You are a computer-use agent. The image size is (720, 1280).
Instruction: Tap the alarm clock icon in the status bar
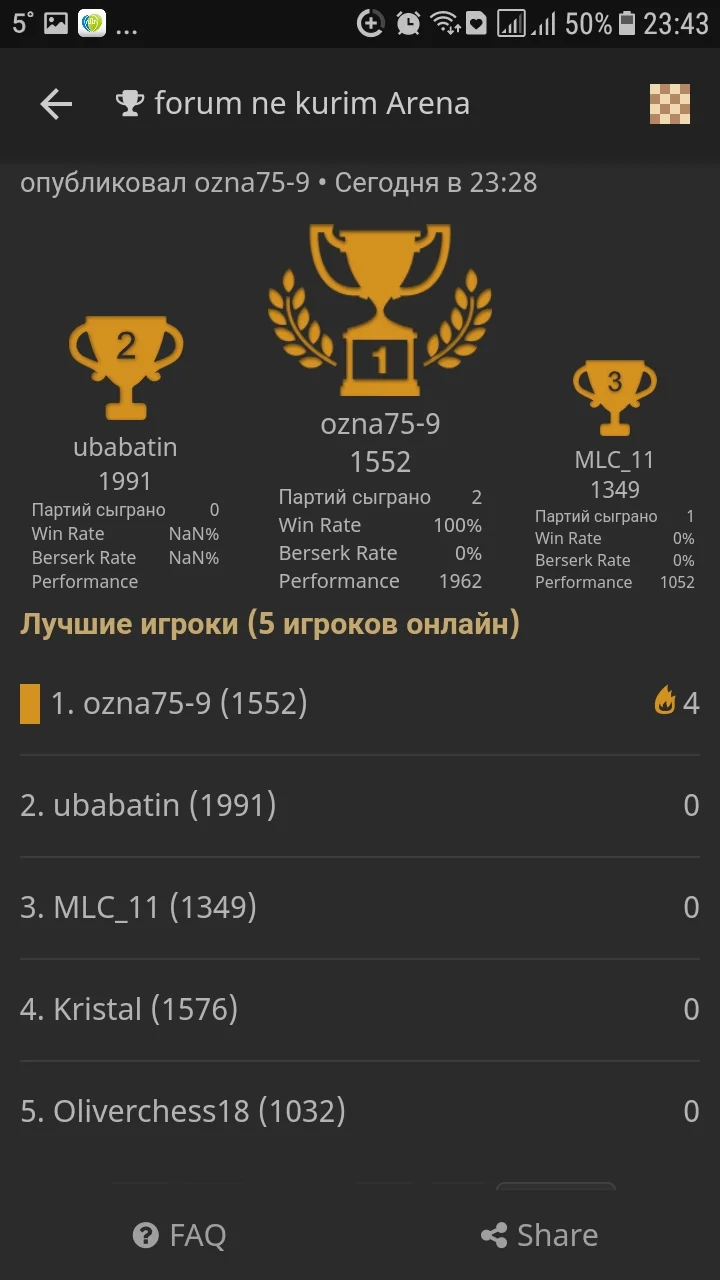coord(408,24)
